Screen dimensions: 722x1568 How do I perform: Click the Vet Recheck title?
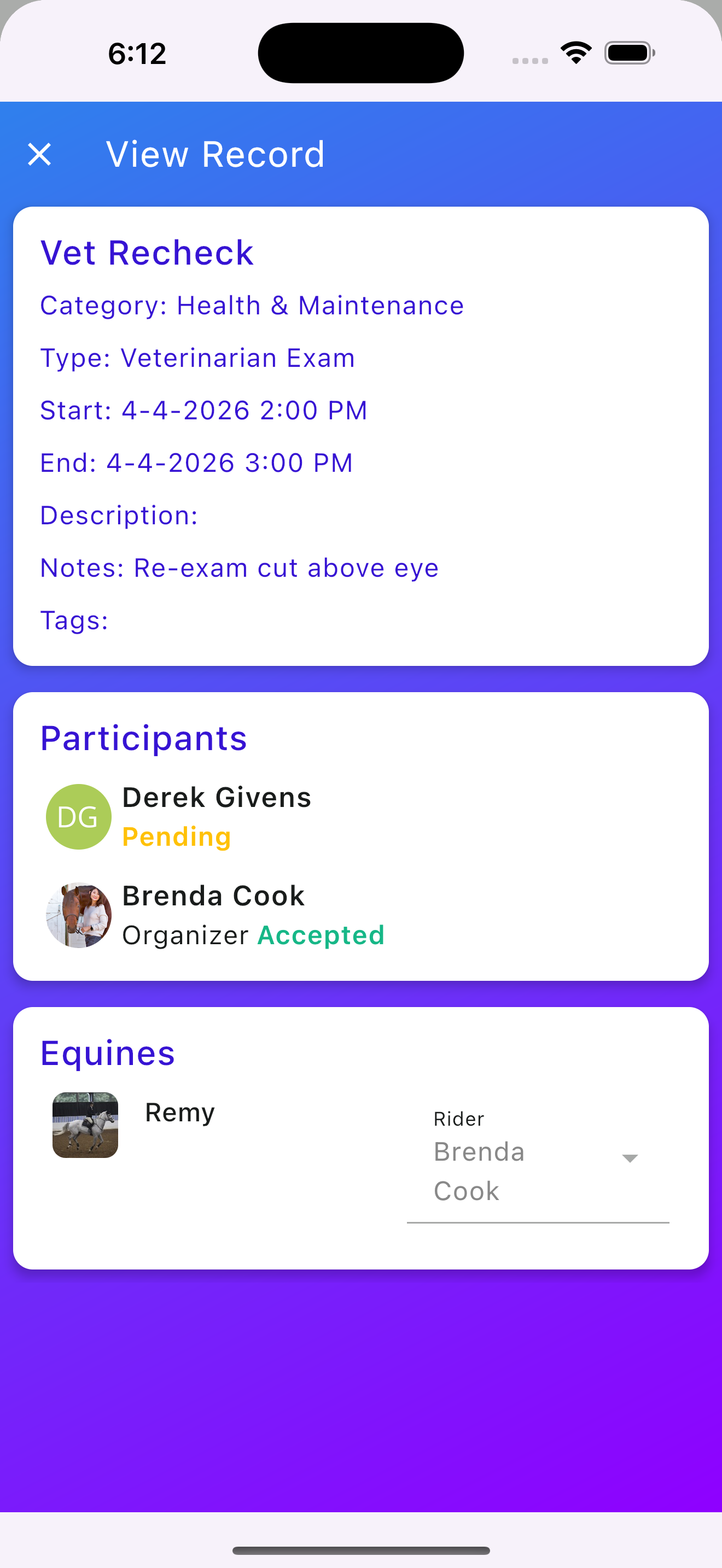[x=147, y=252]
